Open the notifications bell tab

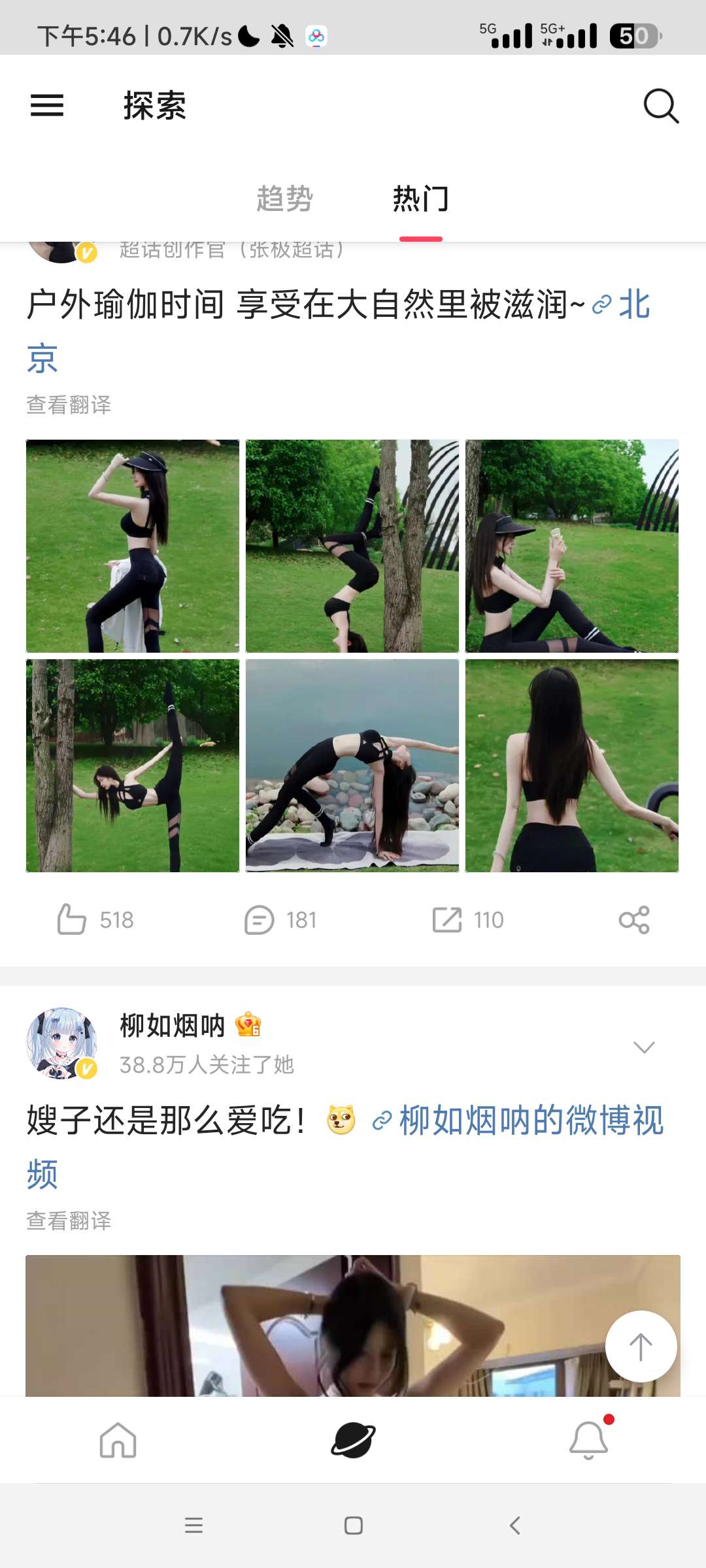point(589,1441)
